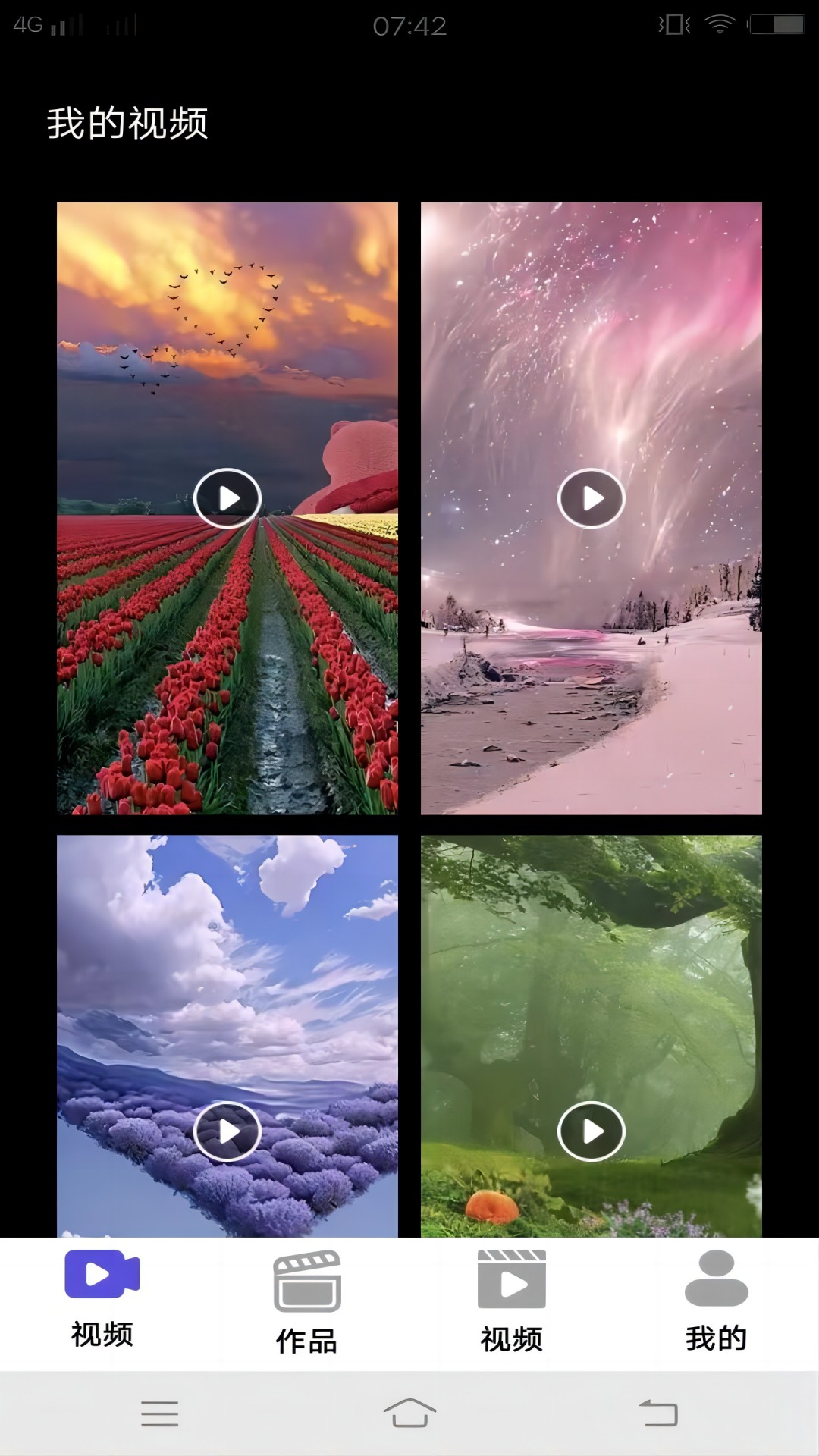The width and height of the screenshot is (819, 1456).
Task: Play the pink snowy aurora video
Action: click(591, 498)
